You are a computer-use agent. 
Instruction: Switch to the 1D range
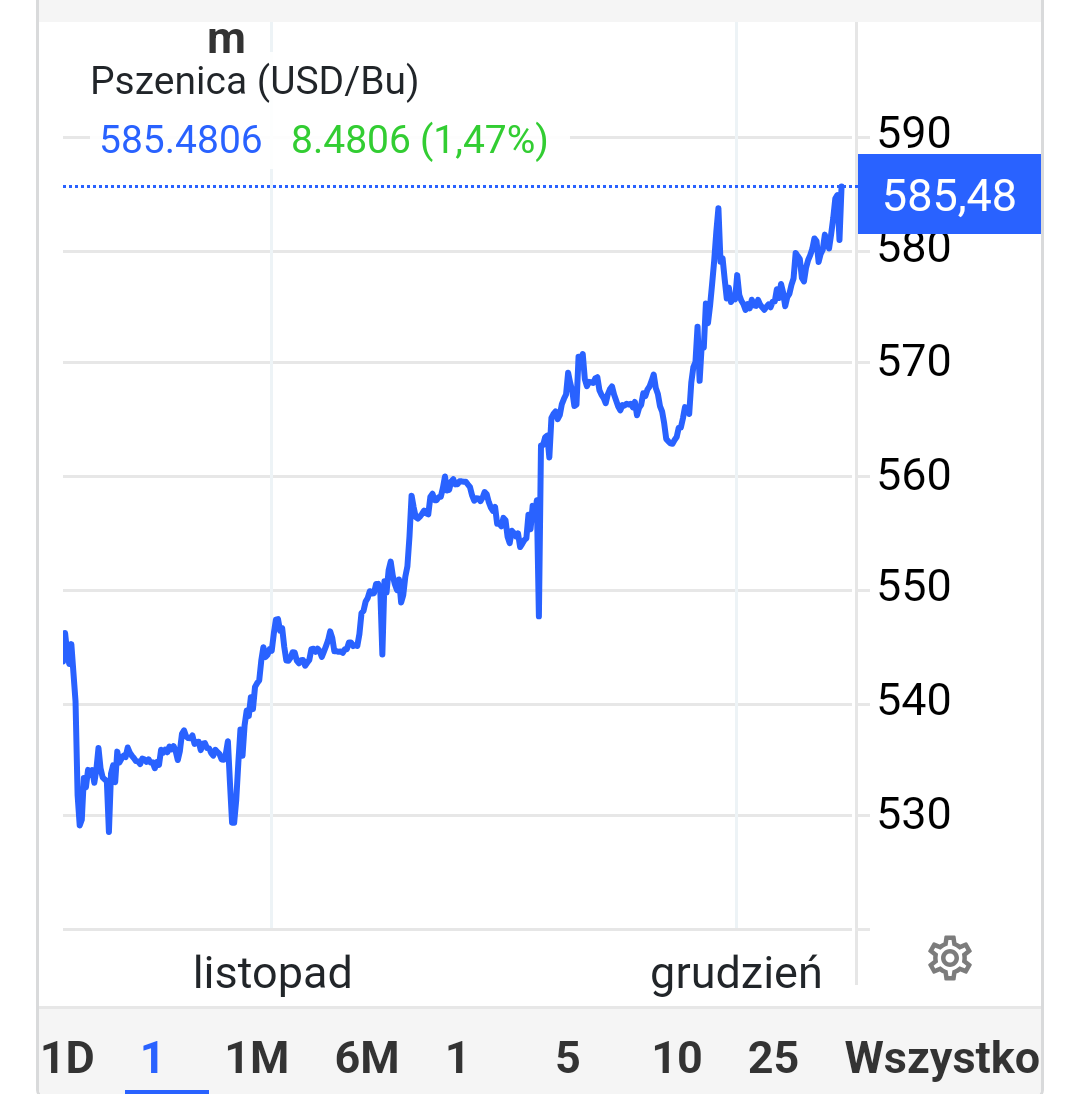tap(68, 1058)
